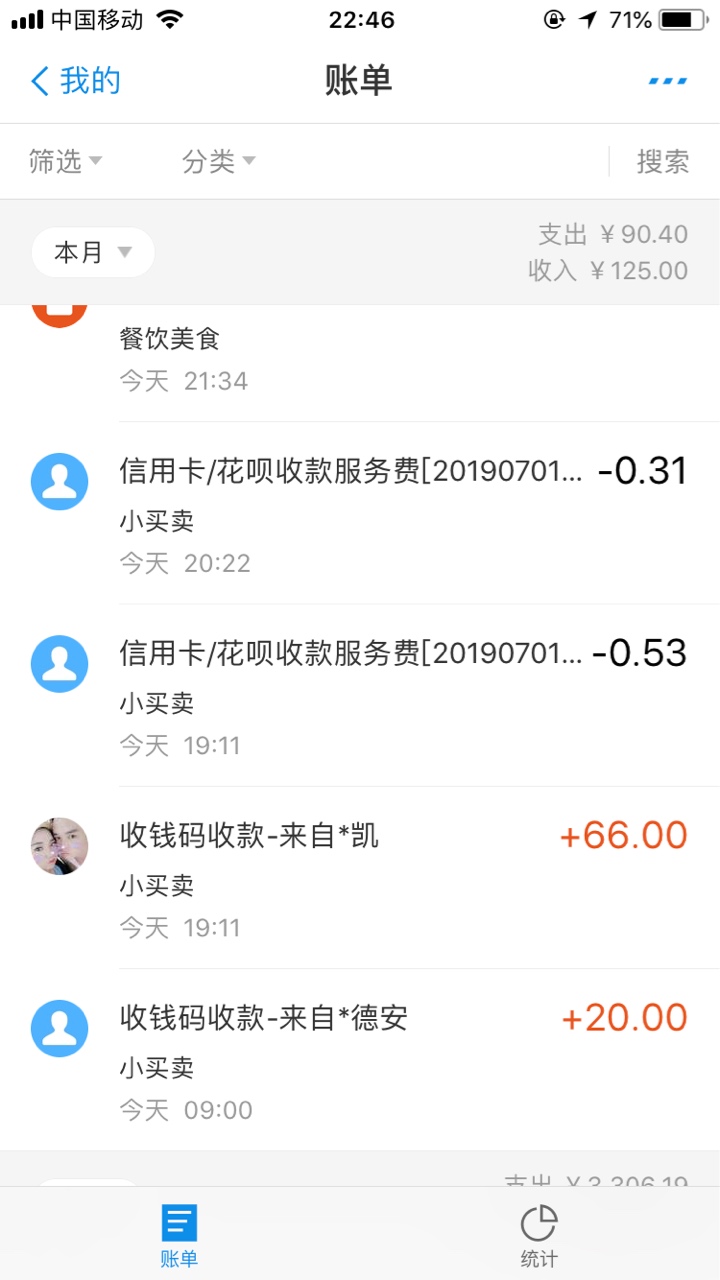The image size is (720, 1280).
Task: Go back to 我的 page
Action: pyautogui.click(x=75, y=81)
